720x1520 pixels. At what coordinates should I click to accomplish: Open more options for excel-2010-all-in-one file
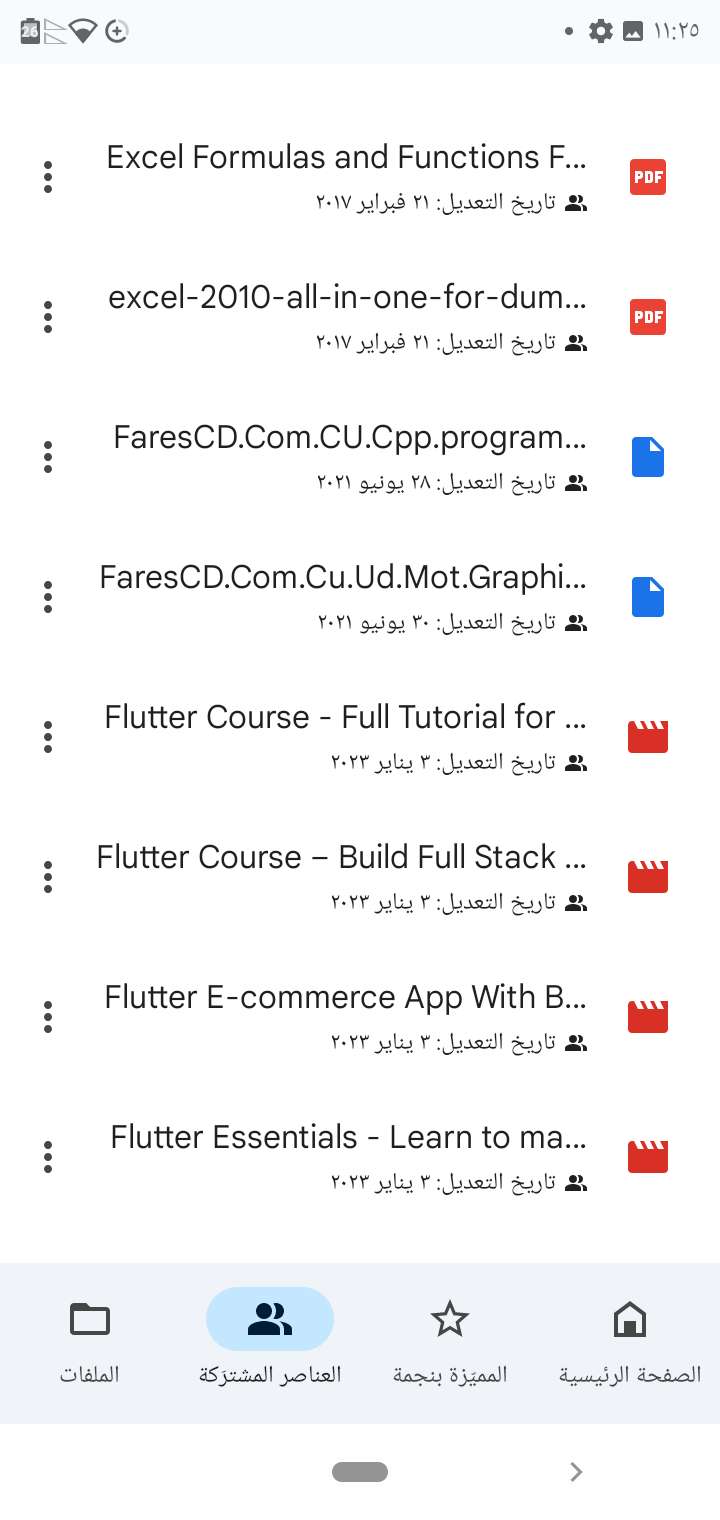point(48,317)
